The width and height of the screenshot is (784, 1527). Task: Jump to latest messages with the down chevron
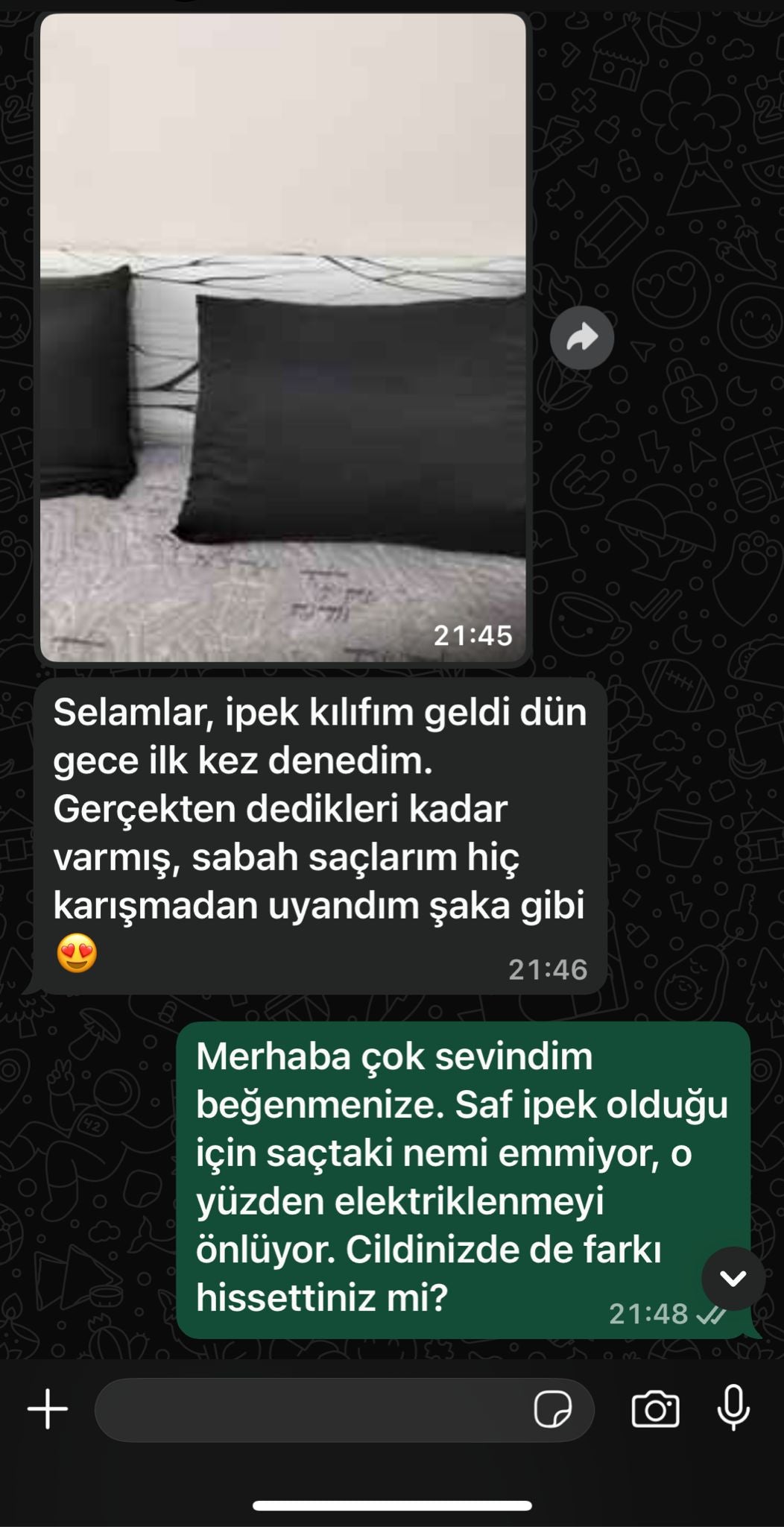[x=733, y=1278]
